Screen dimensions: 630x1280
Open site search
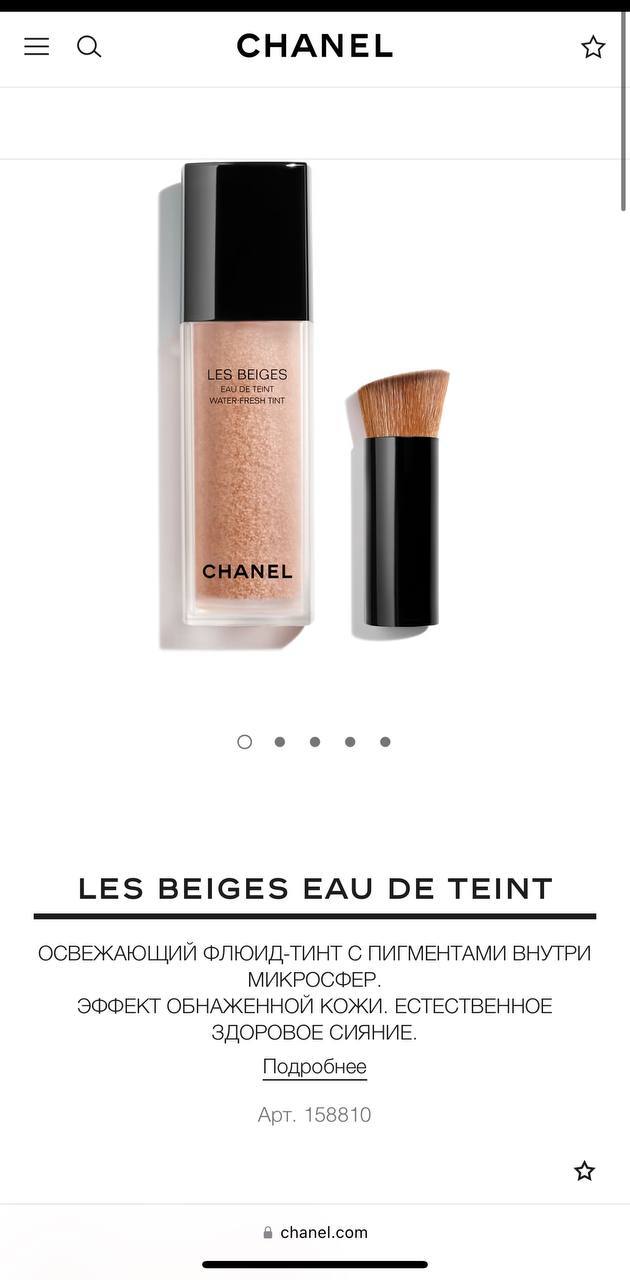[89, 46]
